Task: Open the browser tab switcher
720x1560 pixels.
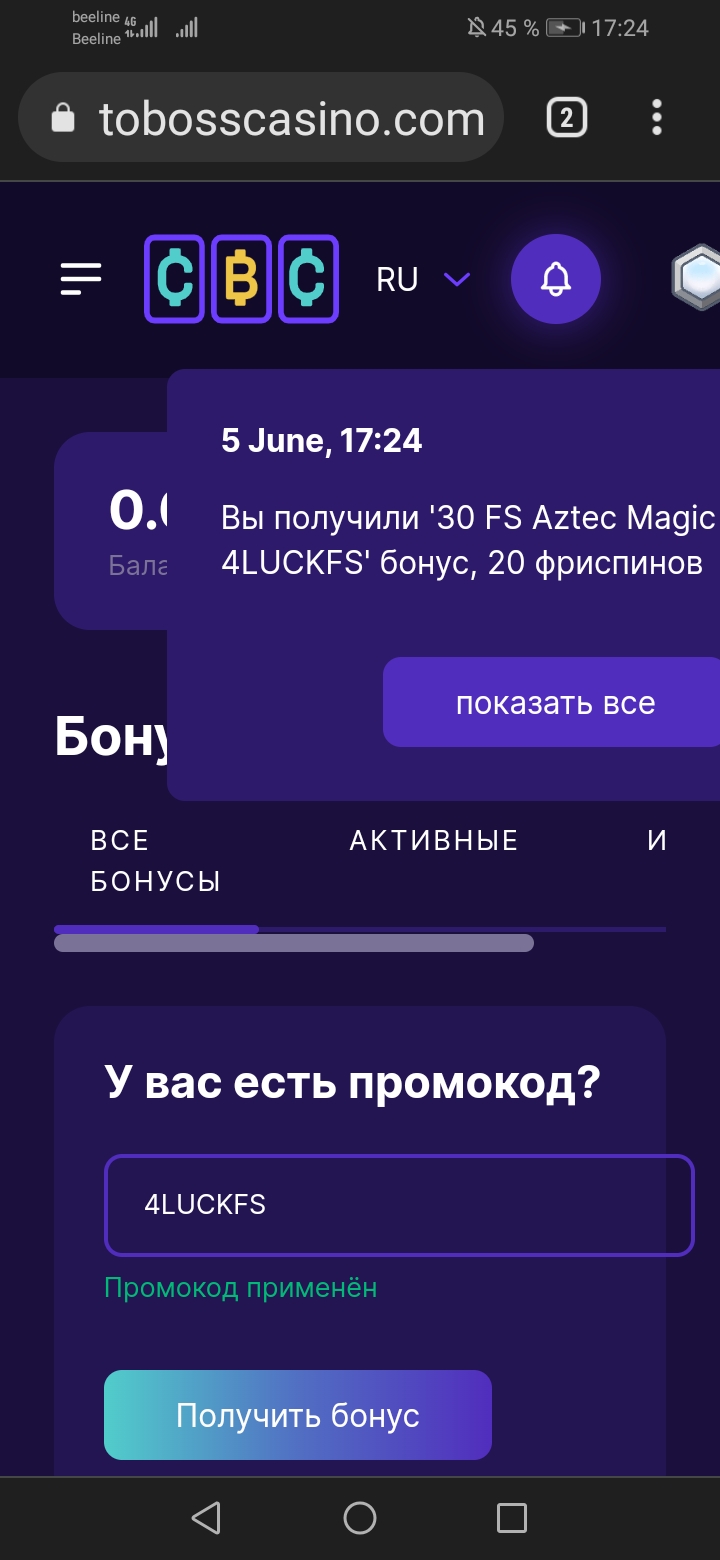Action: (x=566, y=118)
